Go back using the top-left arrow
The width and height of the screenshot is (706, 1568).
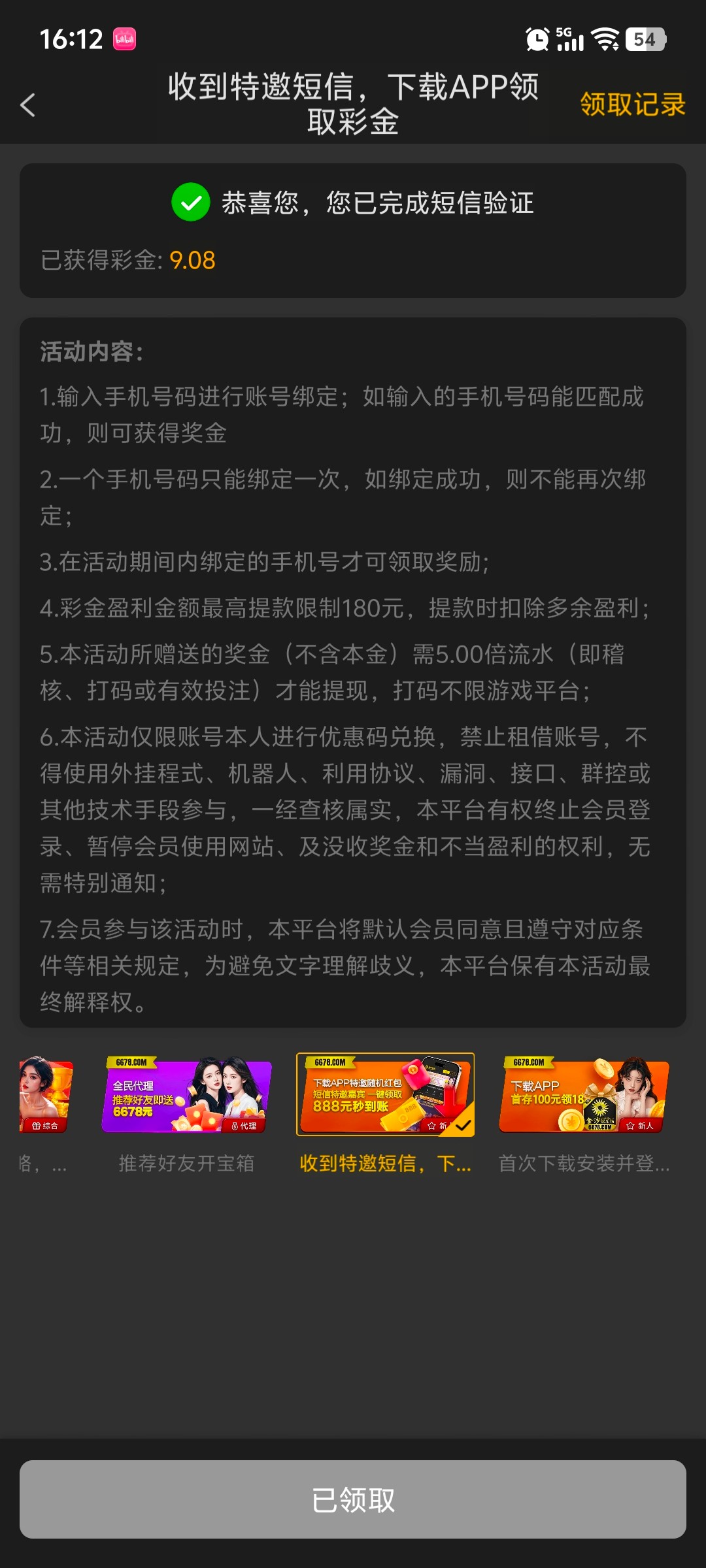[x=28, y=105]
